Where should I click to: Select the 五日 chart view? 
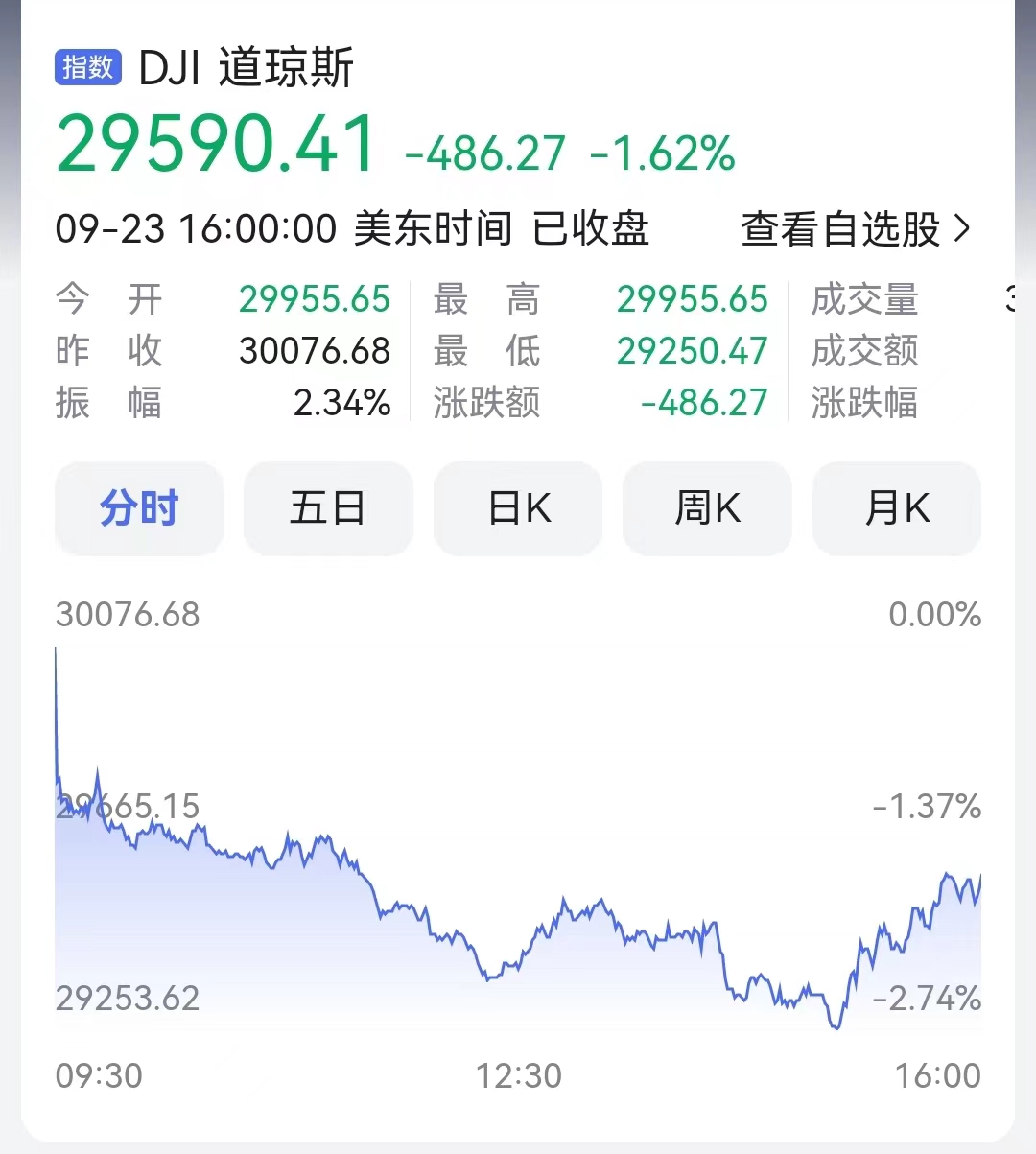[x=328, y=507]
